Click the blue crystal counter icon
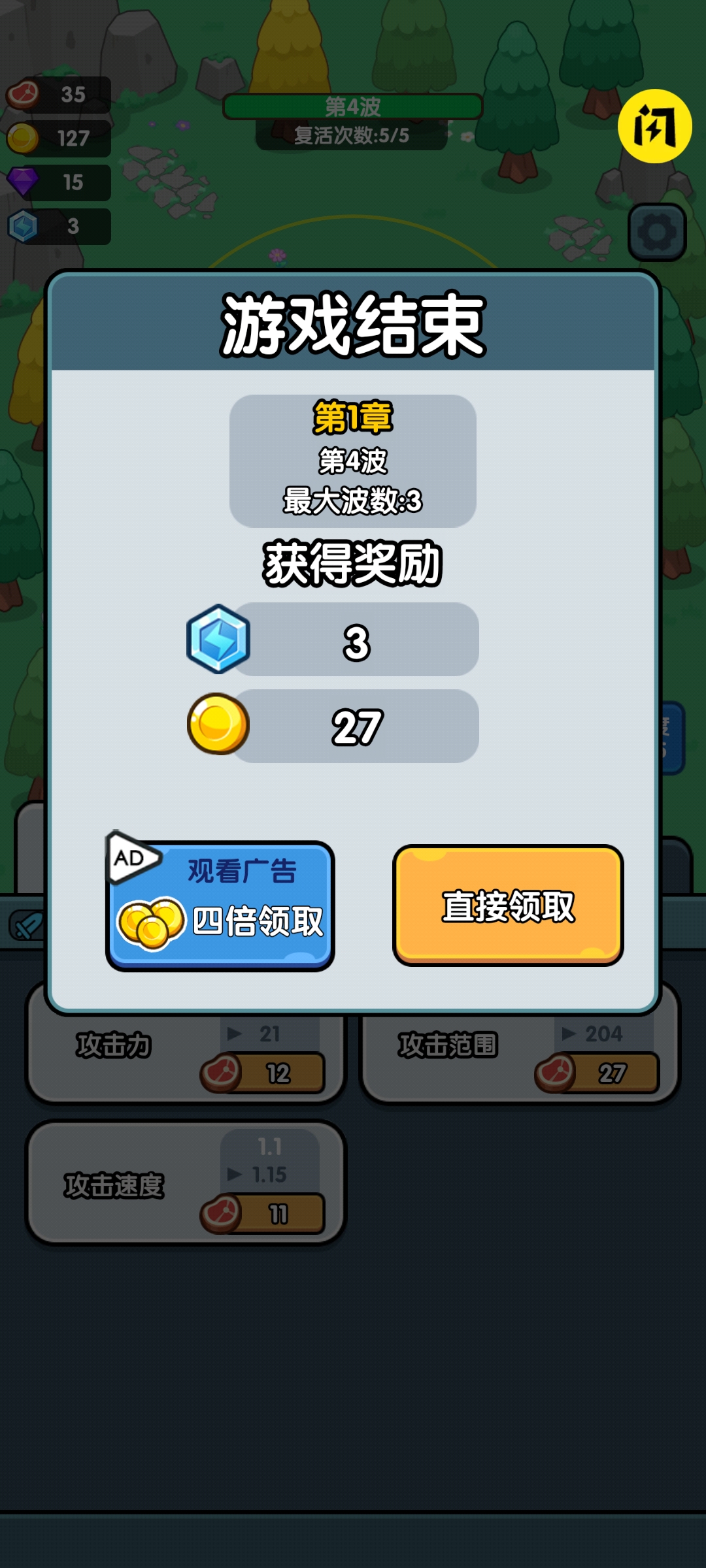Image resolution: width=706 pixels, height=1568 pixels. (x=23, y=225)
